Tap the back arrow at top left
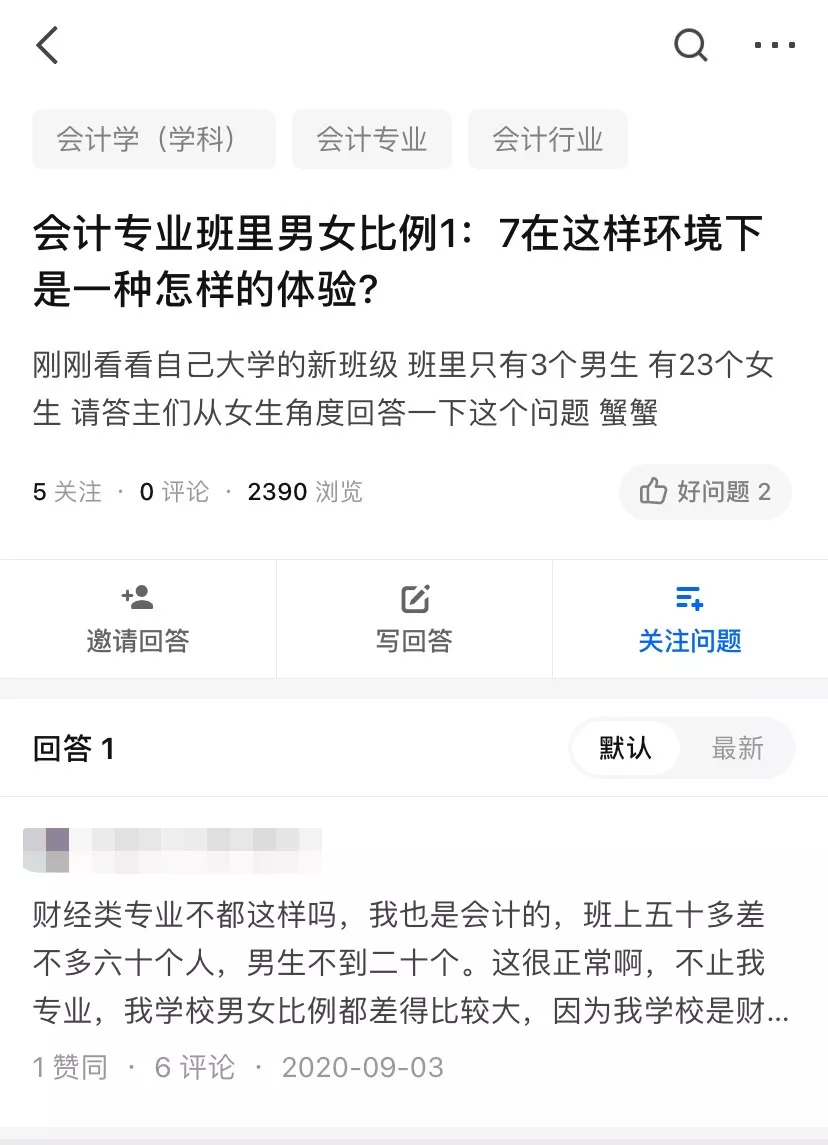The height and width of the screenshot is (1145, 828). tap(48, 45)
